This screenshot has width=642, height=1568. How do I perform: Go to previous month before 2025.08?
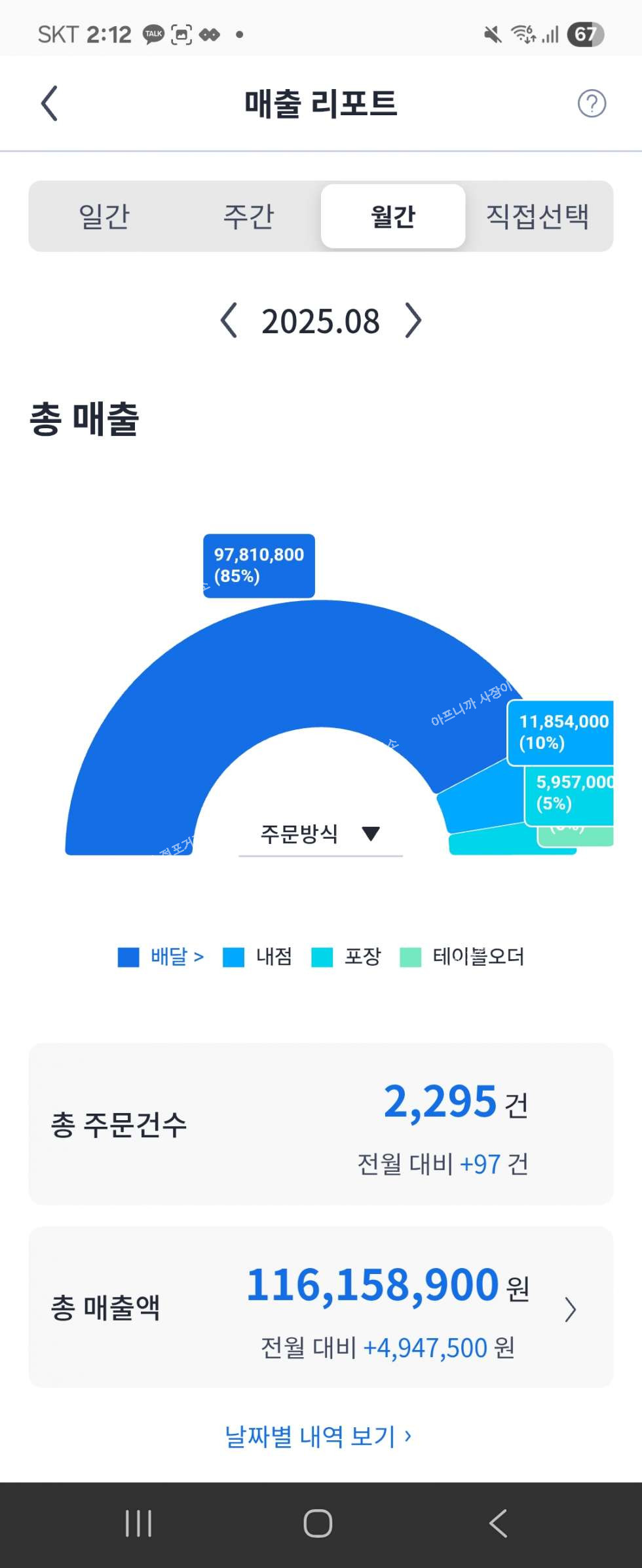(x=229, y=321)
